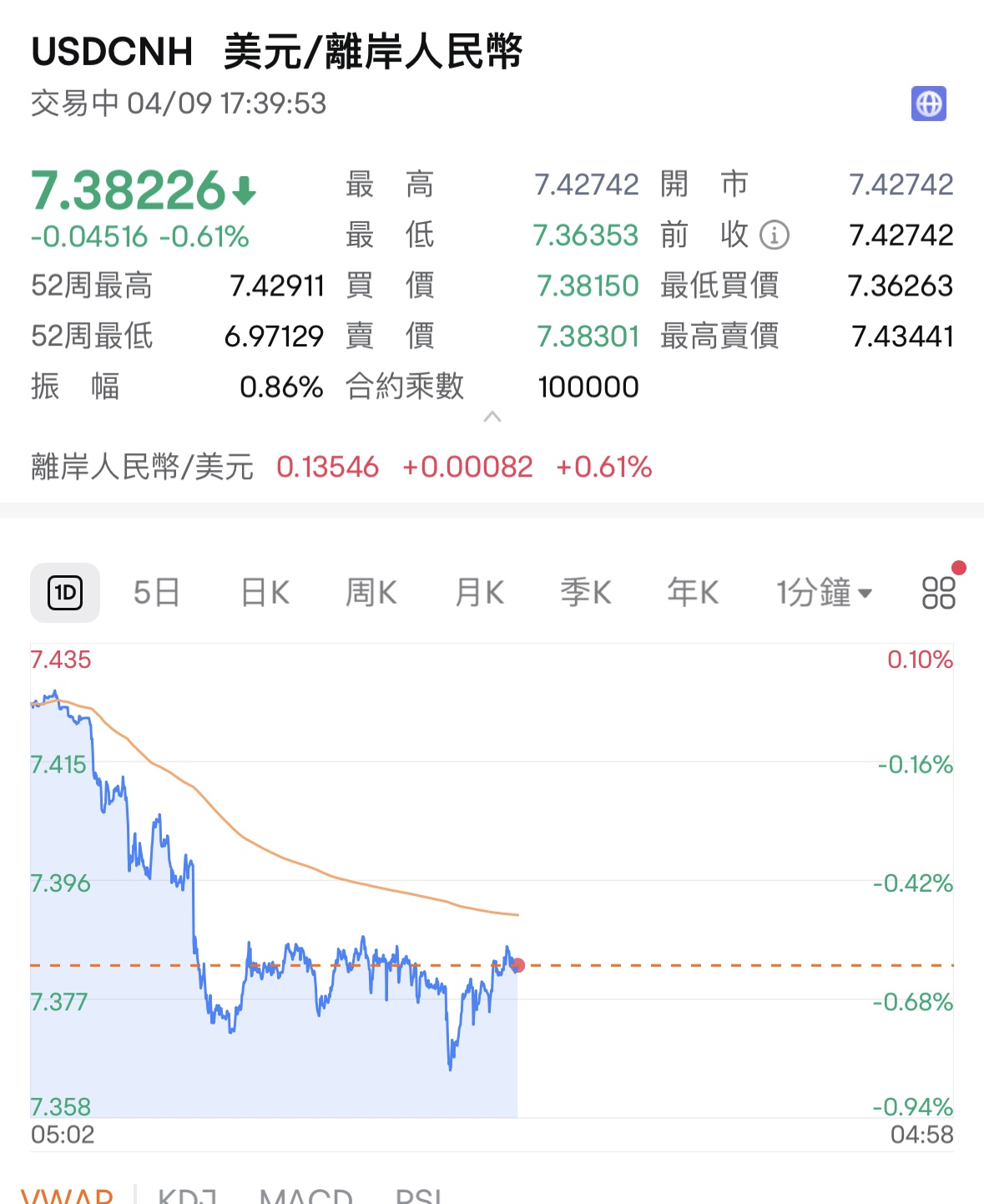Select the KDJ indicator
Screen dimensions: 984x1204
point(190,1196)
